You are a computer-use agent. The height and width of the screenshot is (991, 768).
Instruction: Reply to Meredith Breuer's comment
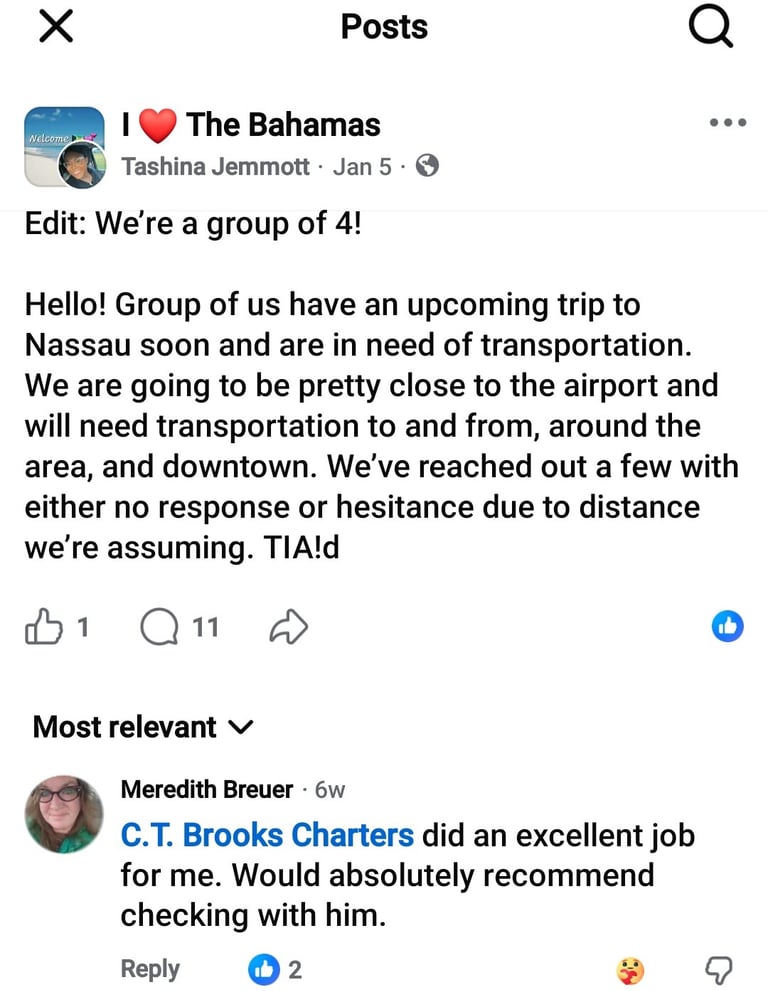point(150,968)
